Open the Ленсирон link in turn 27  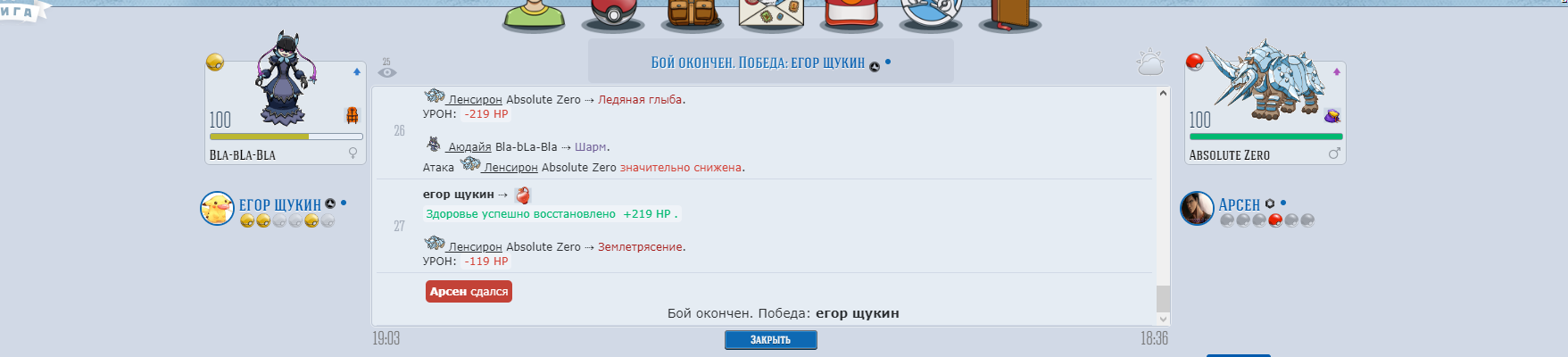pos(475,247)
